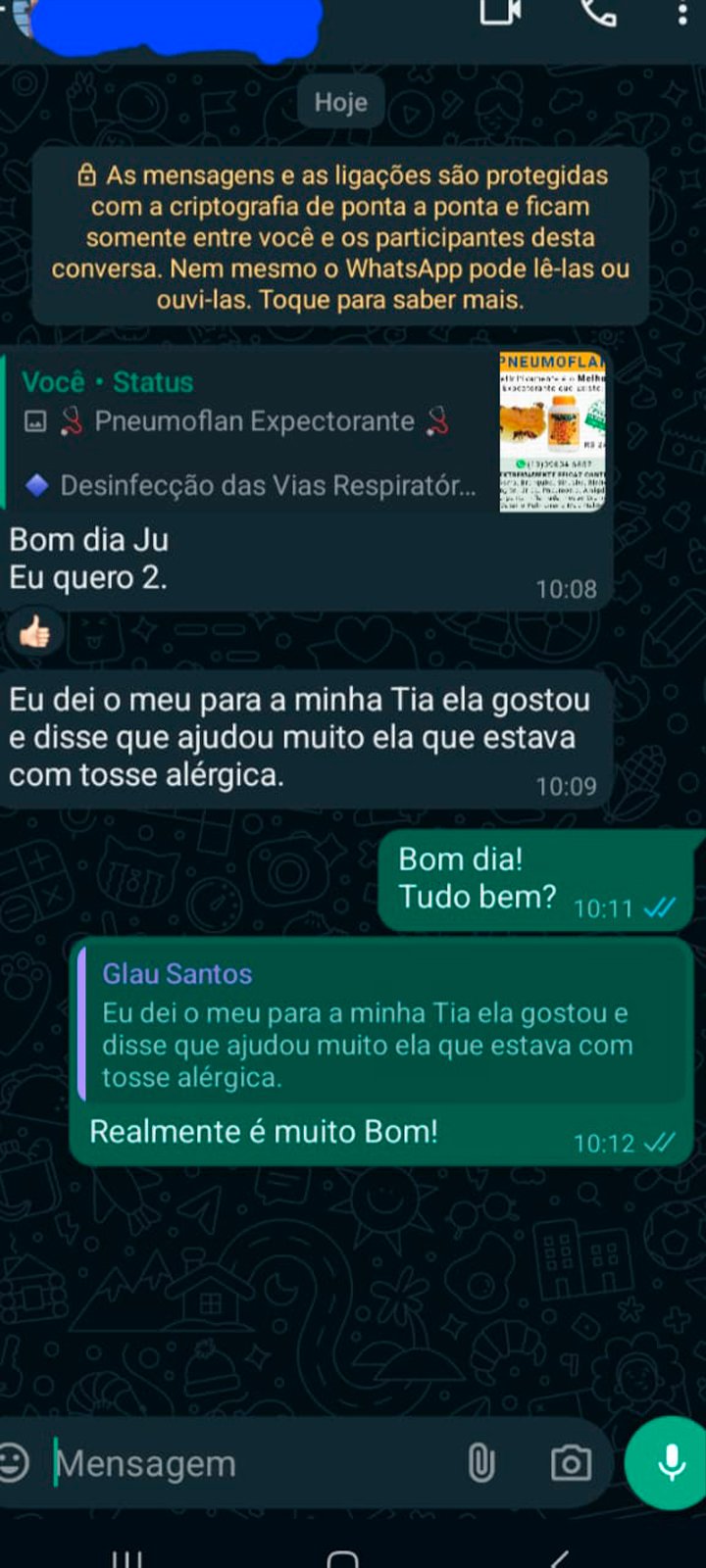Tap the thumbs up reaction bubble
The width and height of the screenshot is (706, 1568).
click(x=35, y=631)
